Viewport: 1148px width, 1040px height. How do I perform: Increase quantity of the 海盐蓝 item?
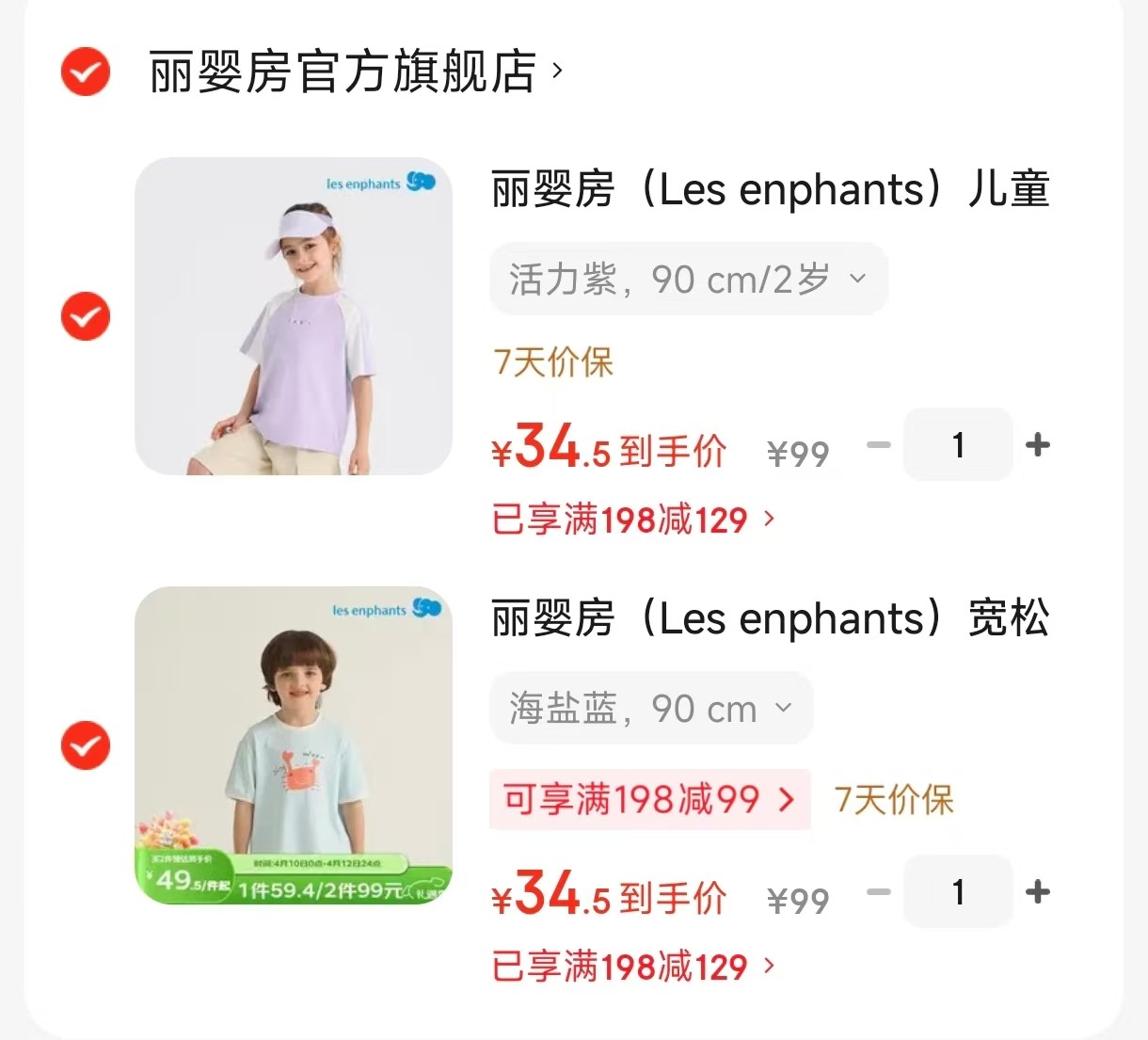[x=1037, y=892]
